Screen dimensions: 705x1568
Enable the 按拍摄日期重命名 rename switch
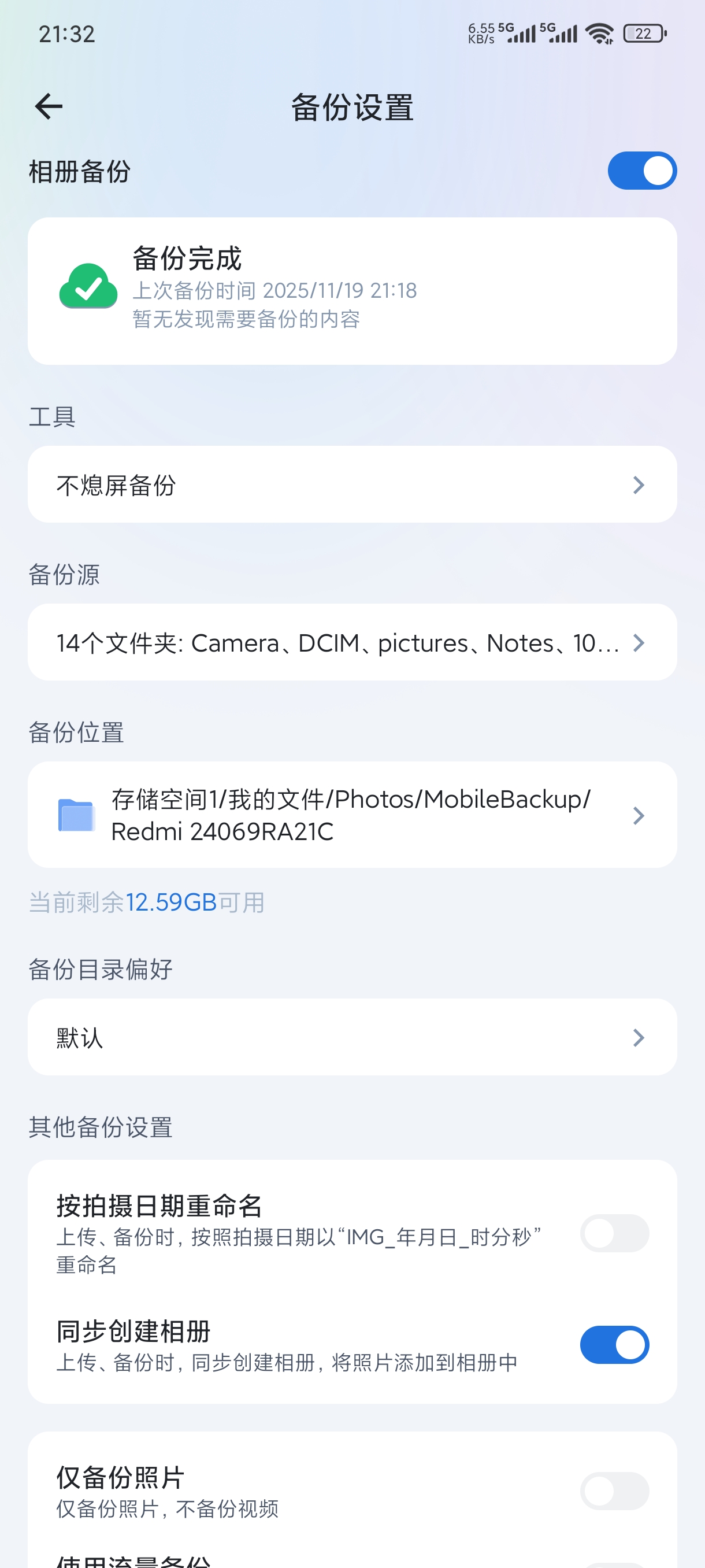click(614, 1233)
